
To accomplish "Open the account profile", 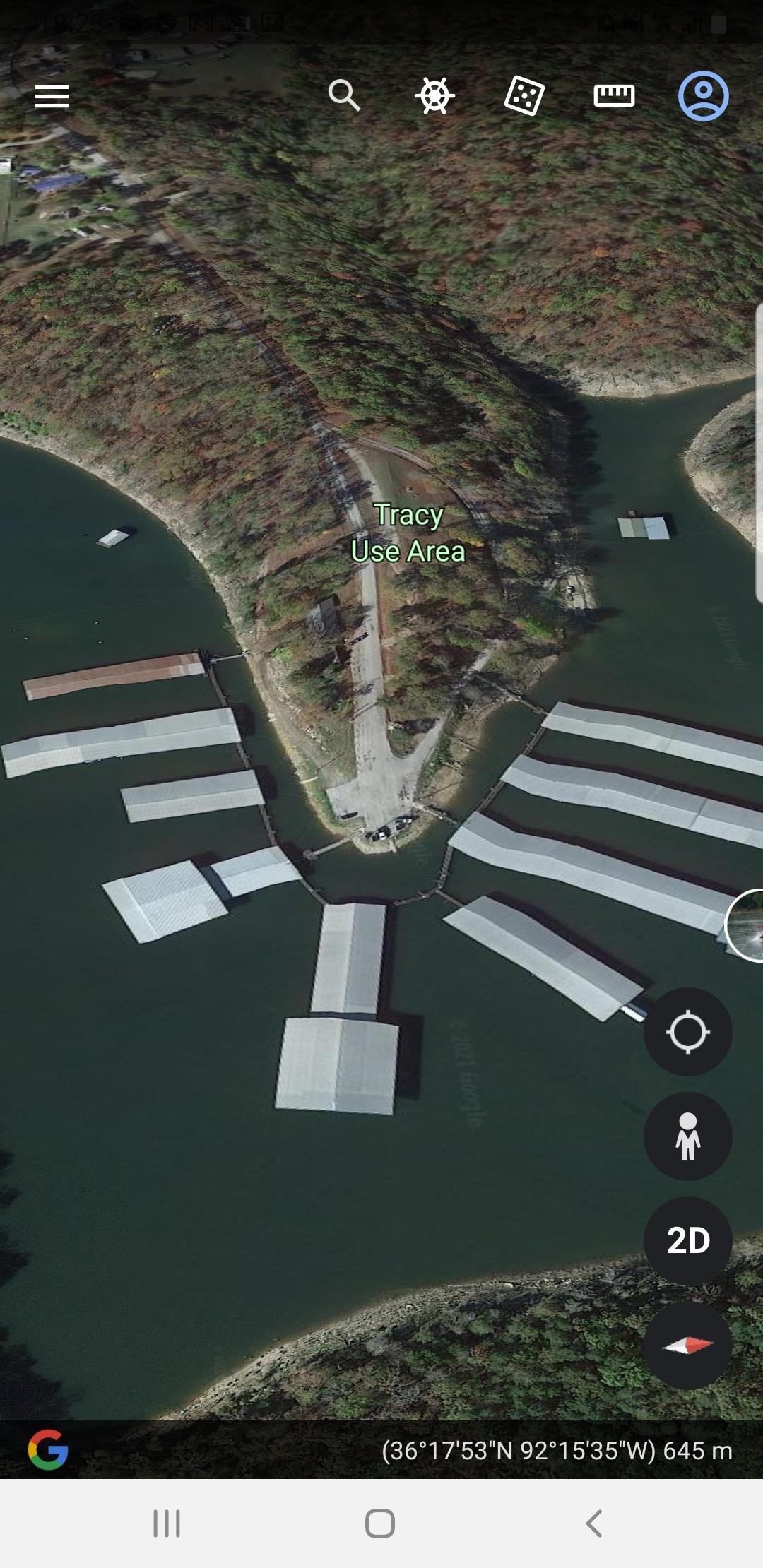I will (x=703, y=95).
